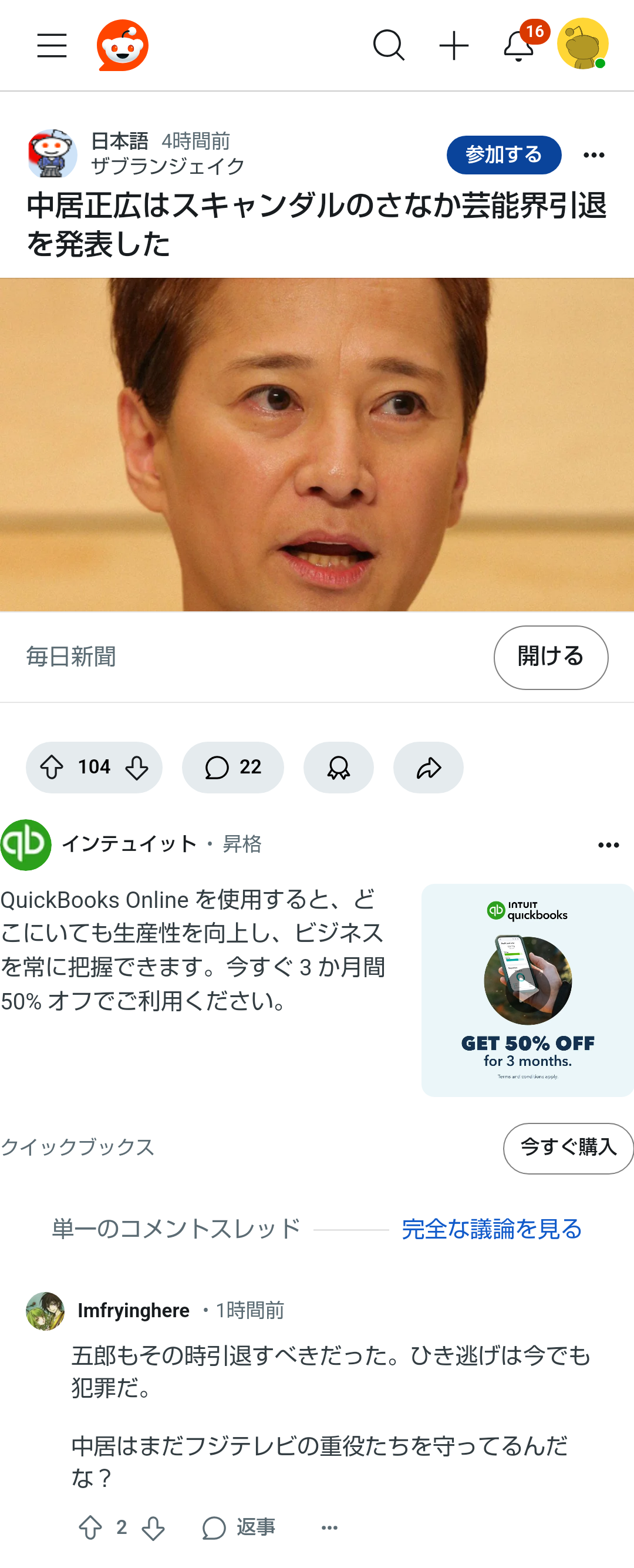Open the notifications bell
This screenshot has width=634, height=1568.
[519, 46]
